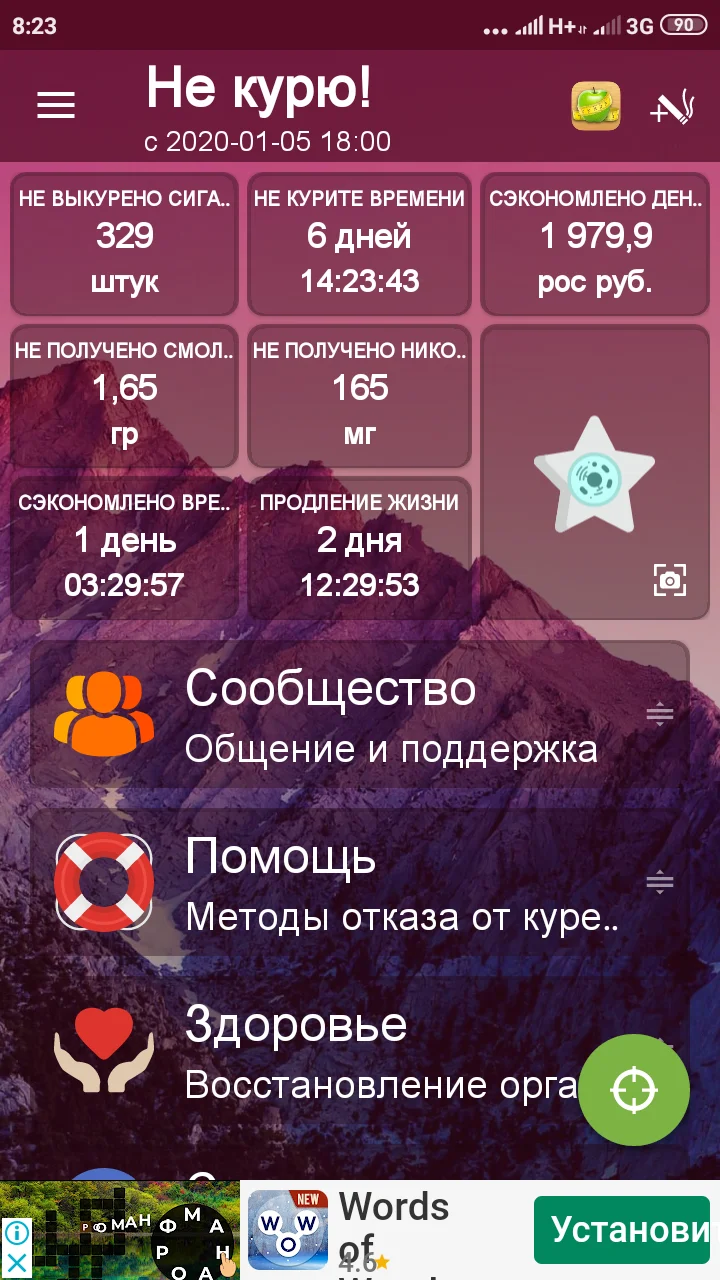
Task: Tap the Здоровье heart-in-hands icon
Action: point(104,1047)
